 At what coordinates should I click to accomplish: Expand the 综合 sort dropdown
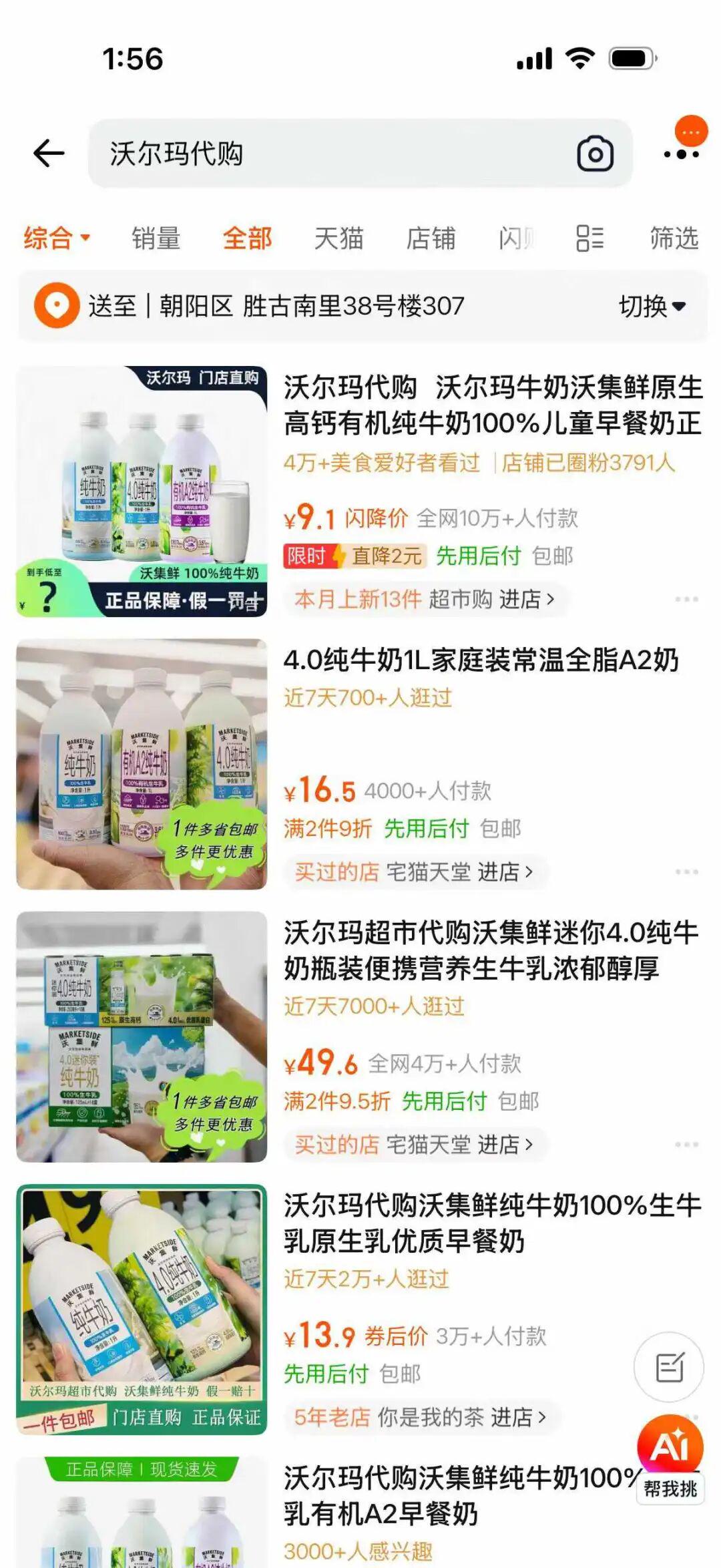(x=57, y=238)
